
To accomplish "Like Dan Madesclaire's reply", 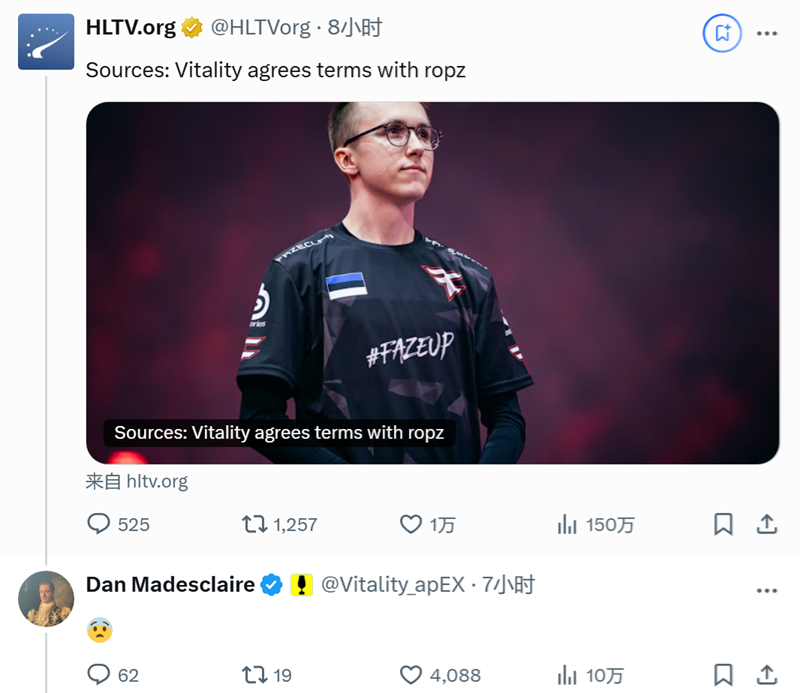I will coord(410,675).
